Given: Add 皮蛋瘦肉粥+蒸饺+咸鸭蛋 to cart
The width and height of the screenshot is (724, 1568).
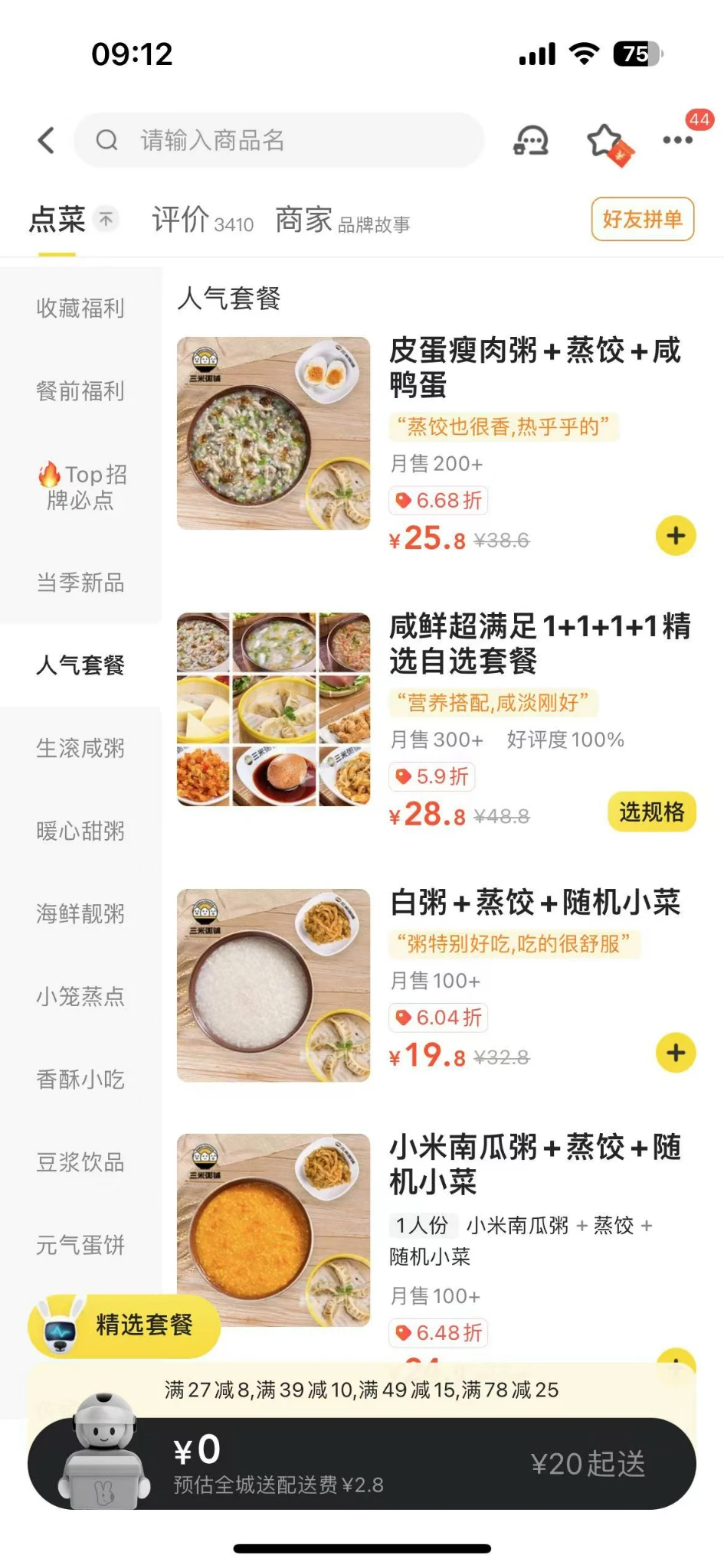Looking at the screenshot, I should (x=676, y=535).
